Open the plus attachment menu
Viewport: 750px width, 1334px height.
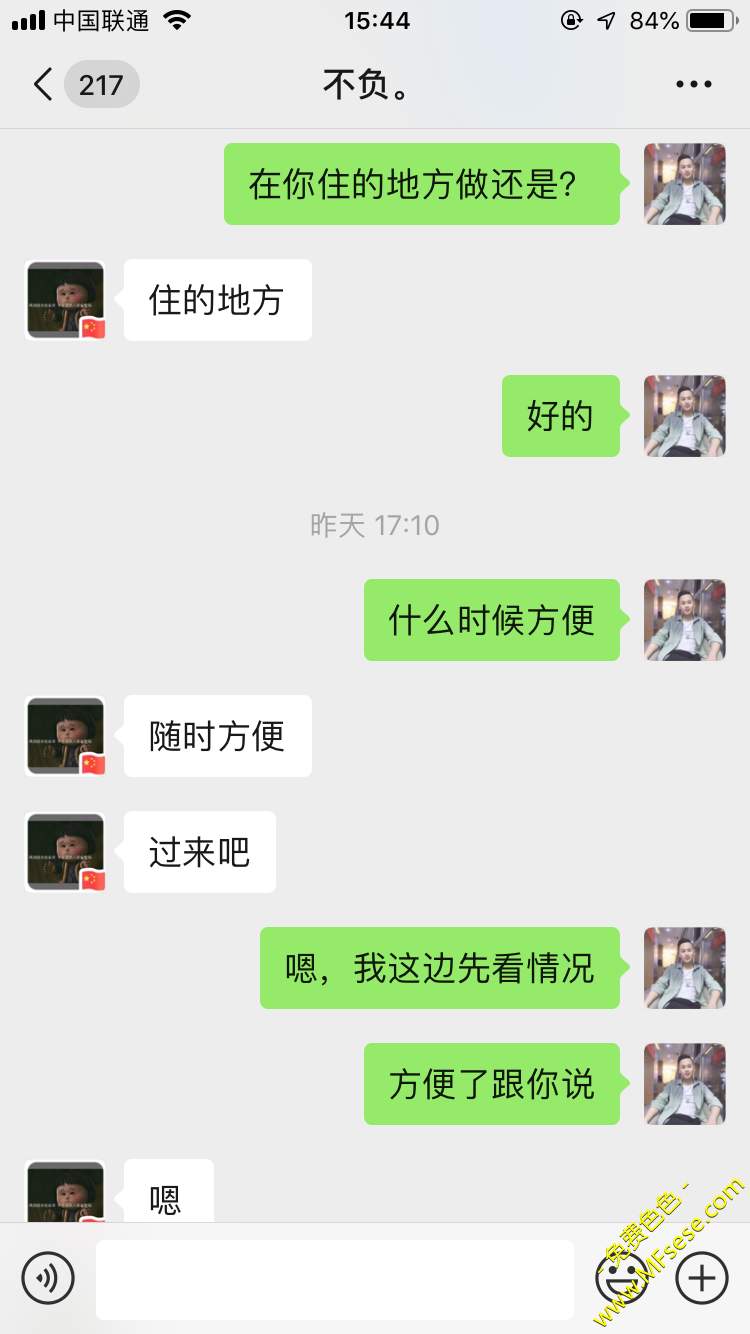[702, 1278]
